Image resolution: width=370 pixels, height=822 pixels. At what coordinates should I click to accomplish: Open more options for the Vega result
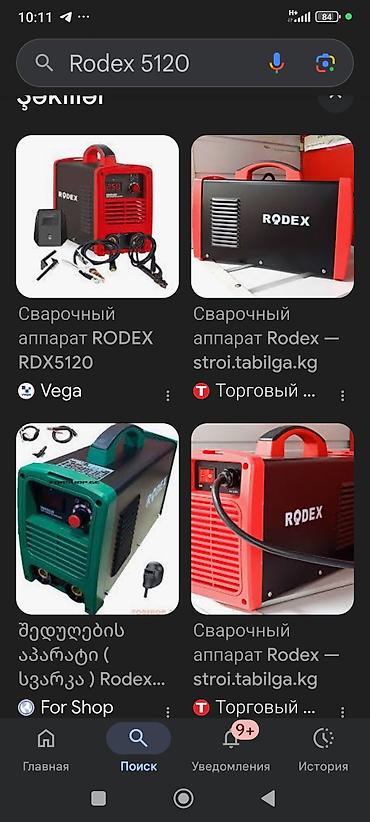(168, 396)
